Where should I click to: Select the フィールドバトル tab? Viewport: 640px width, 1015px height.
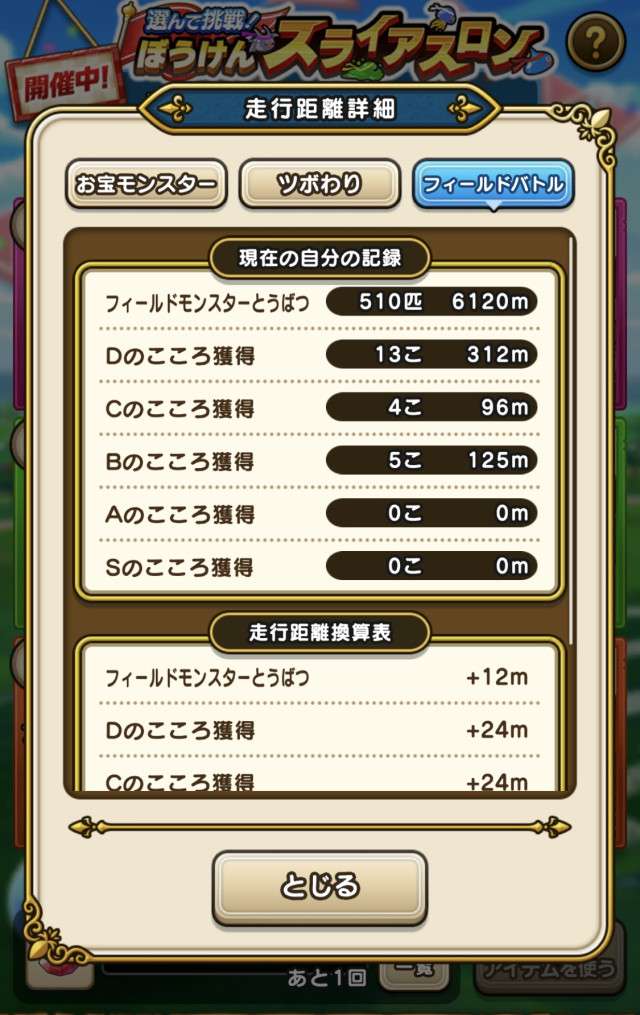[x=493, y=185]
